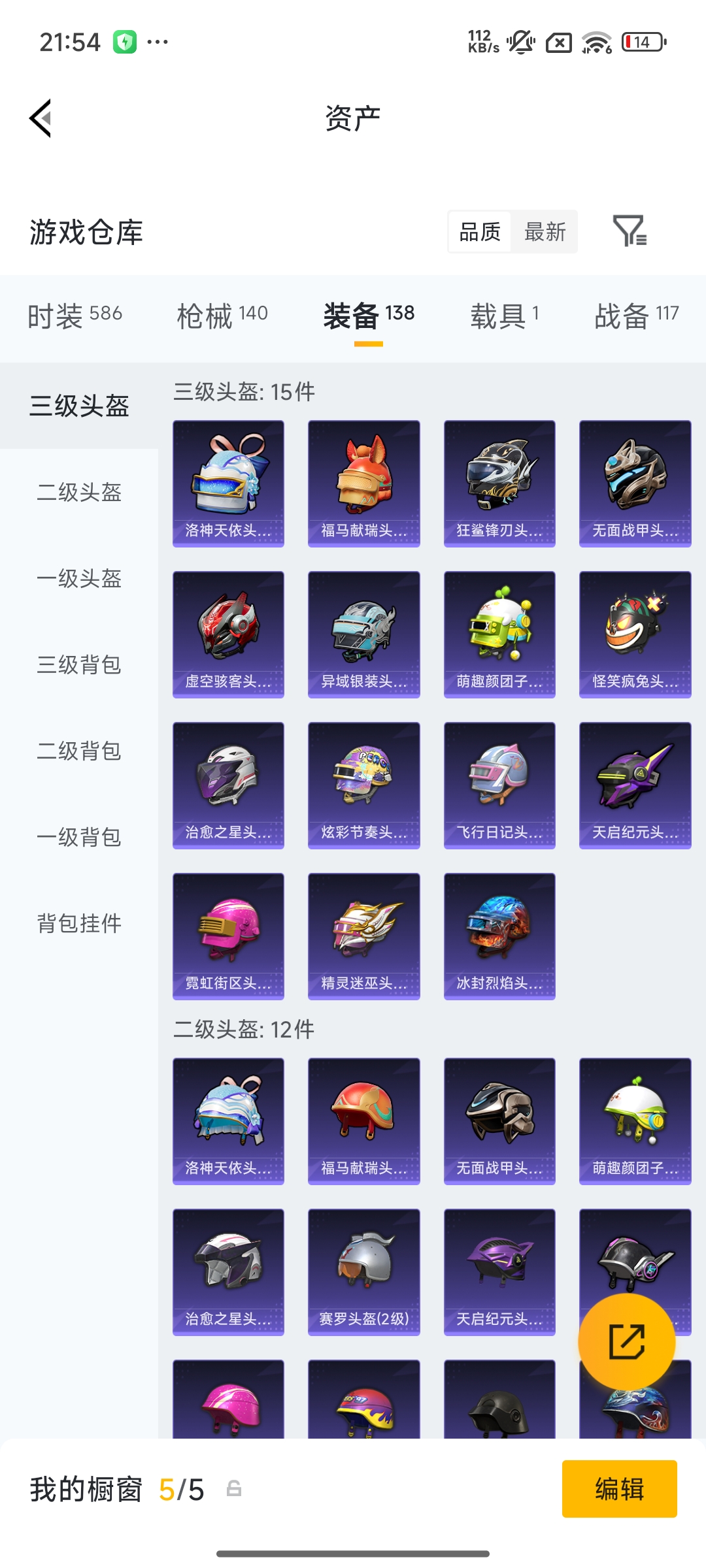
Task: Tap the back arrow to leave 资产 page
Action: (39, 118)
